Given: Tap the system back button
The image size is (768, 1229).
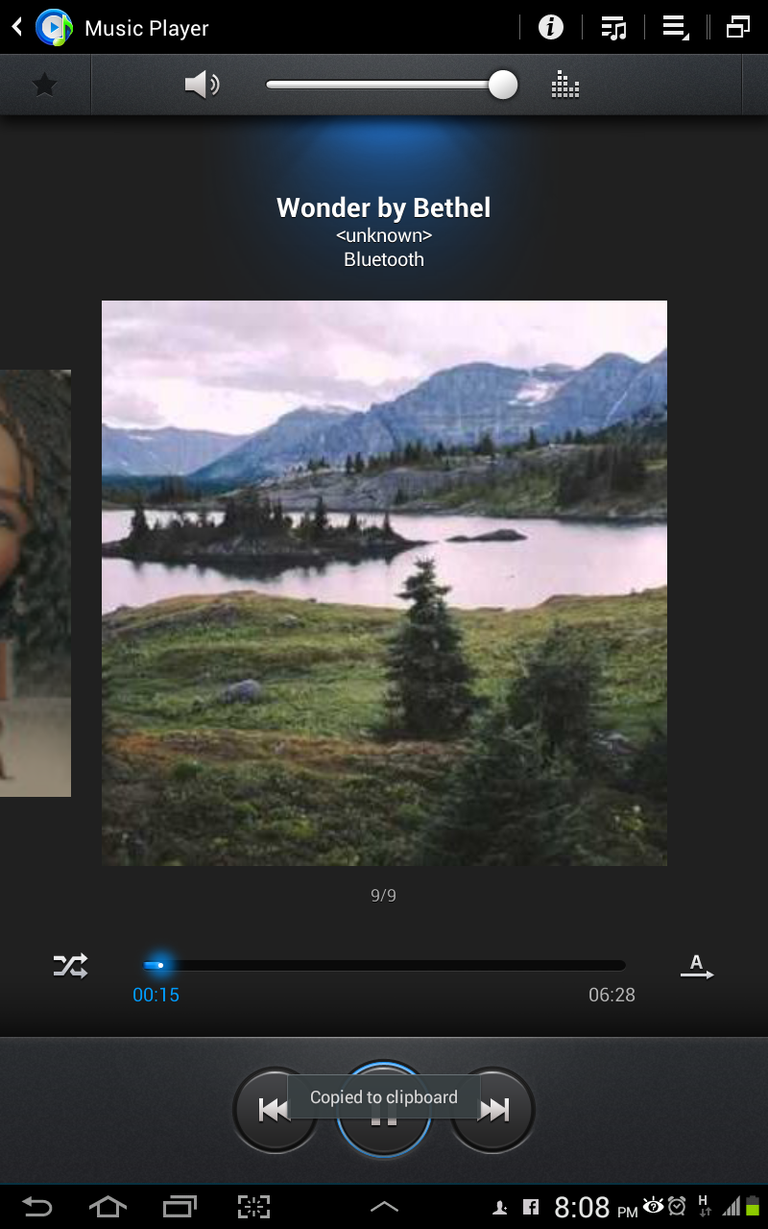Looking at the screenshot, I should [37, 1207].
